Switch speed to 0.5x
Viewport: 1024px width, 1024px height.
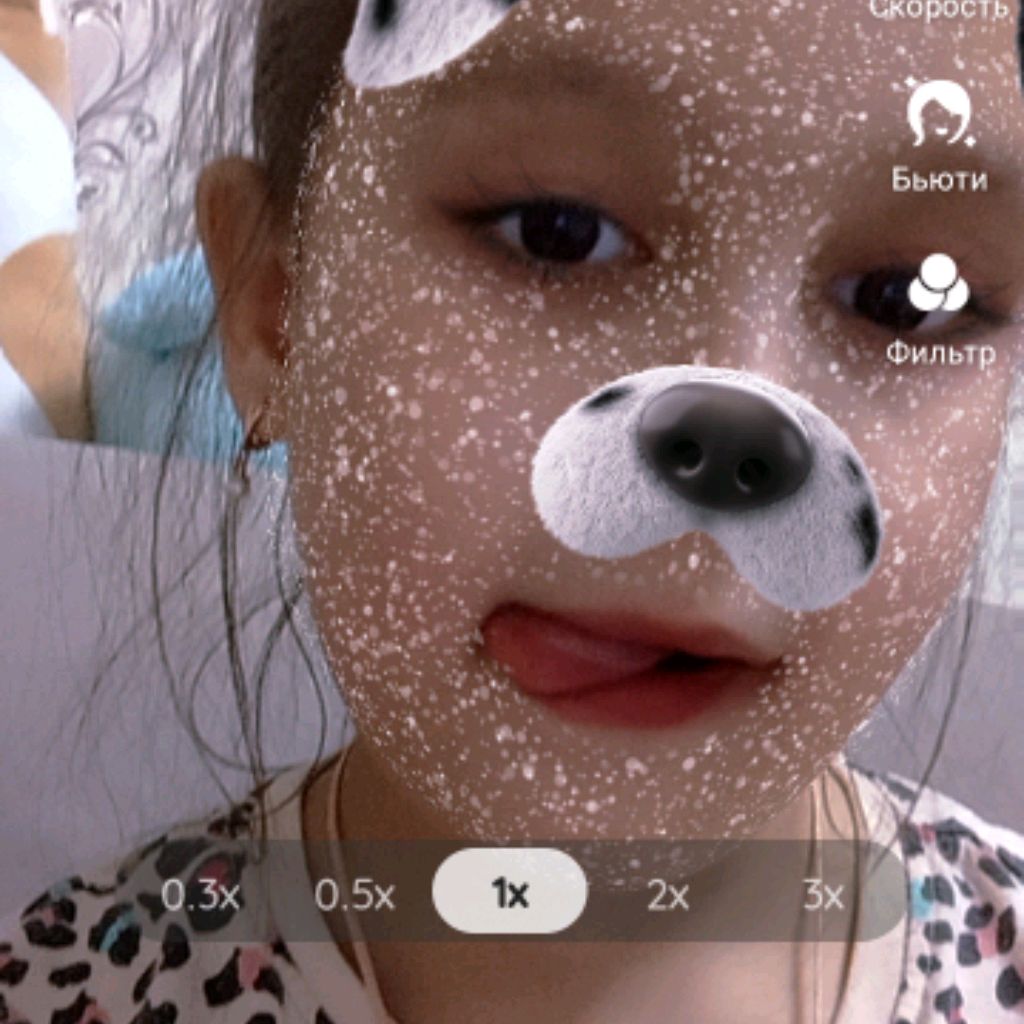point(355,895)
